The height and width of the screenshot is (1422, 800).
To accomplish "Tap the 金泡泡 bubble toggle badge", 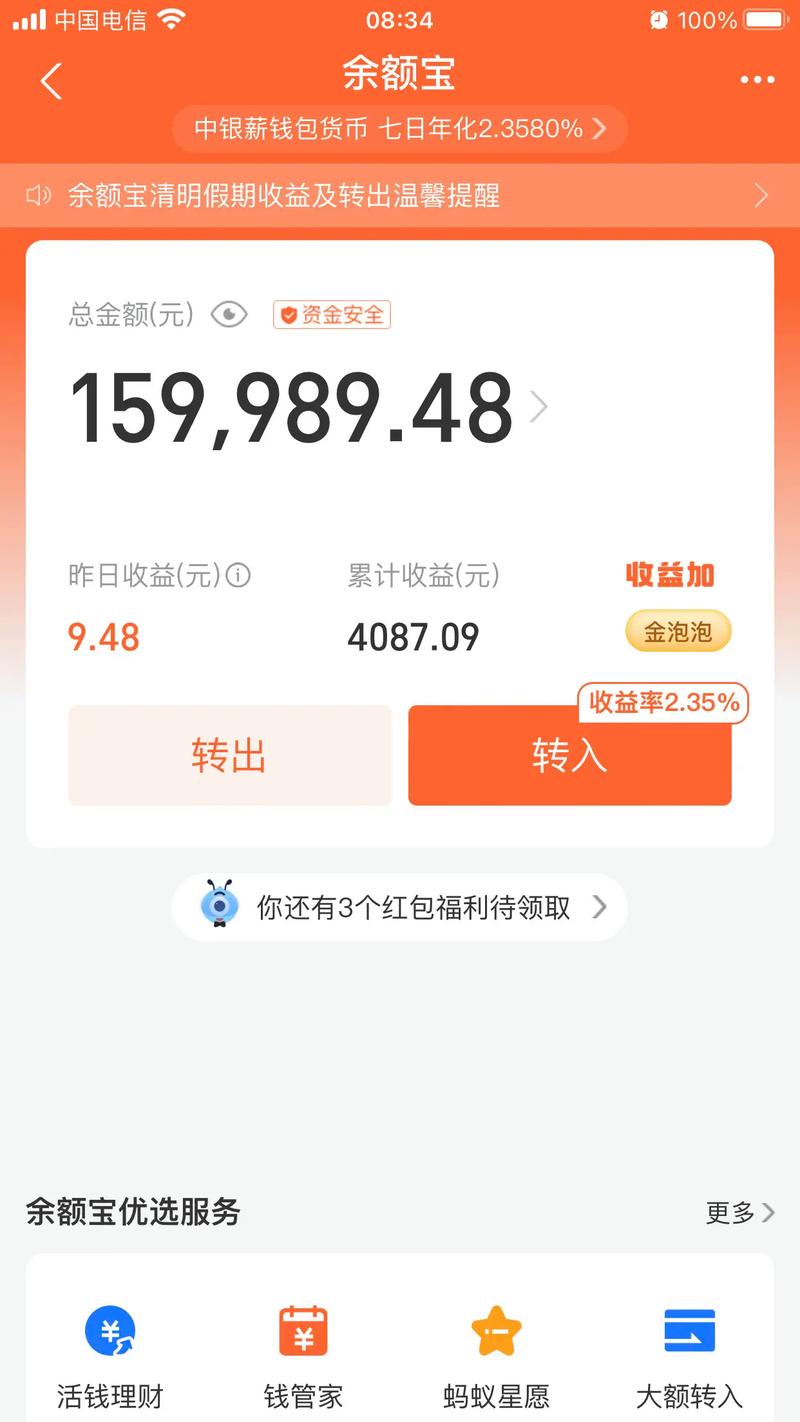I will (x=678, y=631).
